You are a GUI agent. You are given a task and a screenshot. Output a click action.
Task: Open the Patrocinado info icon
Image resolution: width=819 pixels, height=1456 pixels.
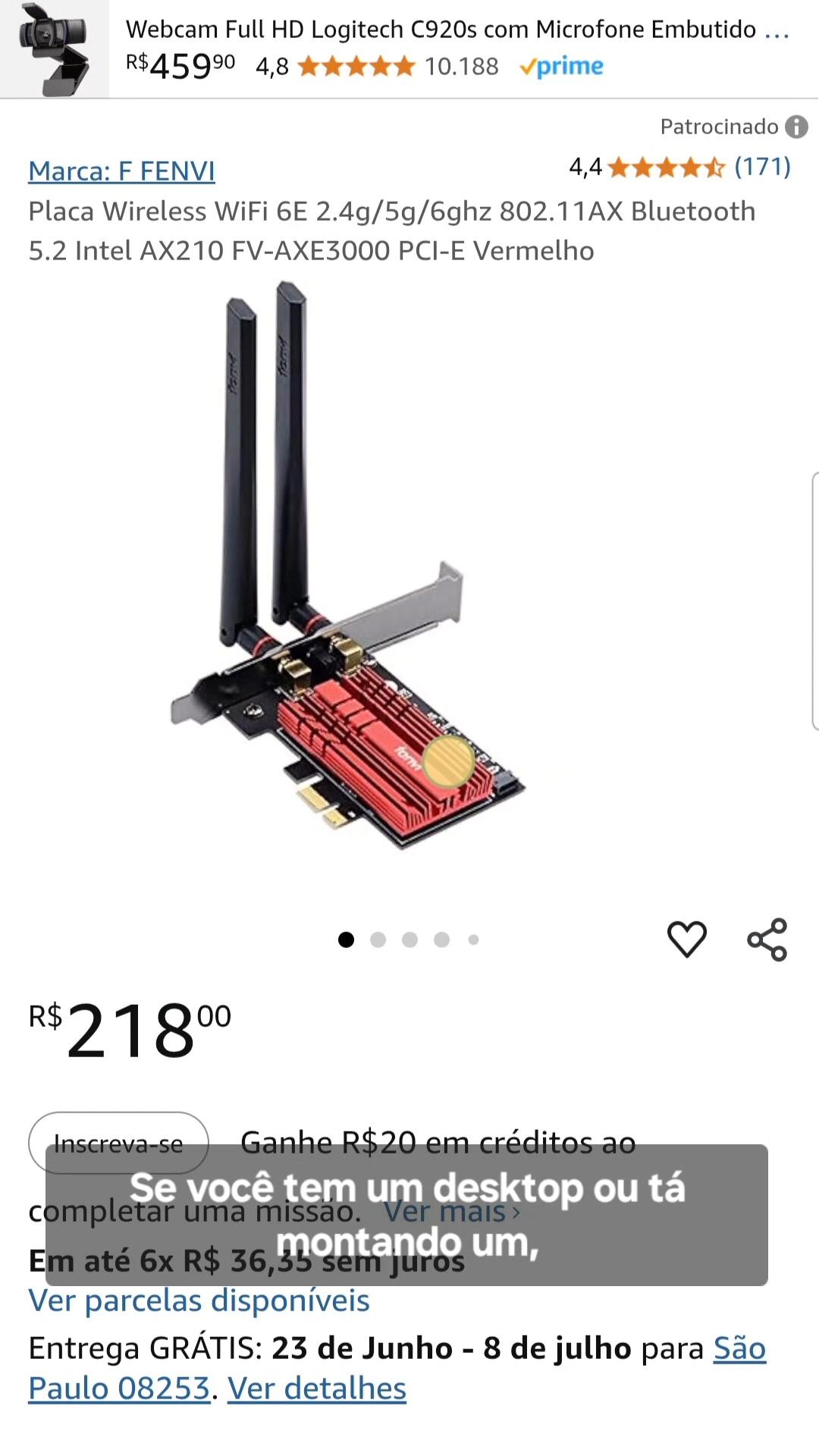[796, 127]
